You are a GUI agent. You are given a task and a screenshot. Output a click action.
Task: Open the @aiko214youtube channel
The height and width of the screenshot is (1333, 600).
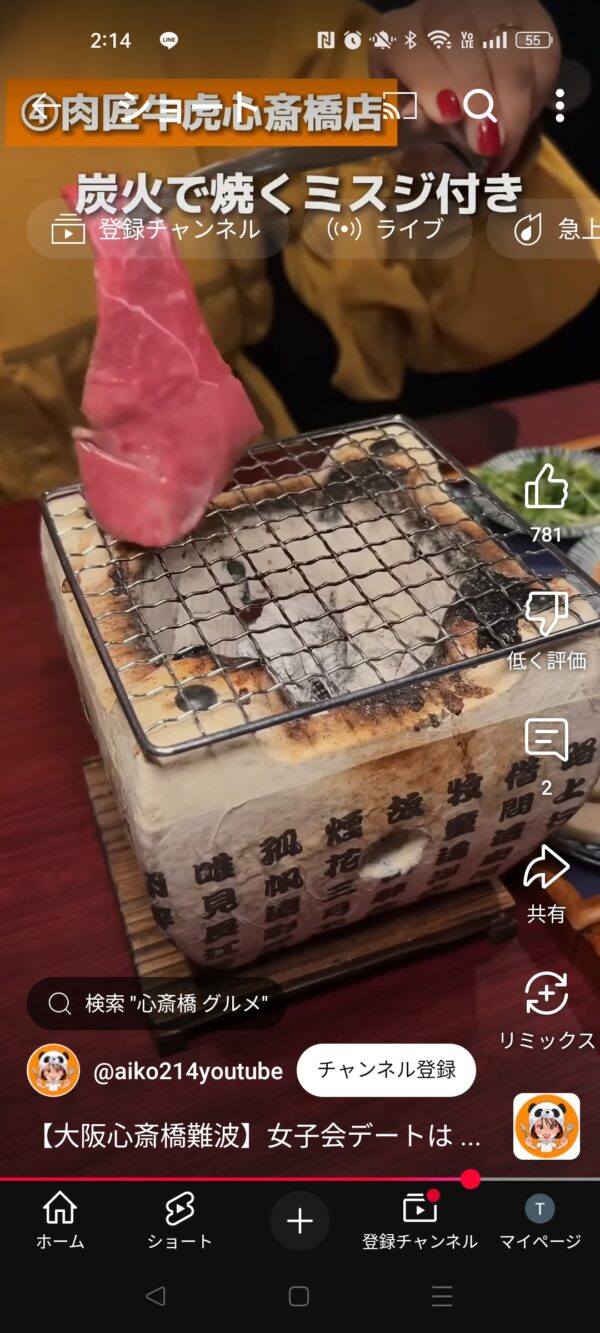188,1071
